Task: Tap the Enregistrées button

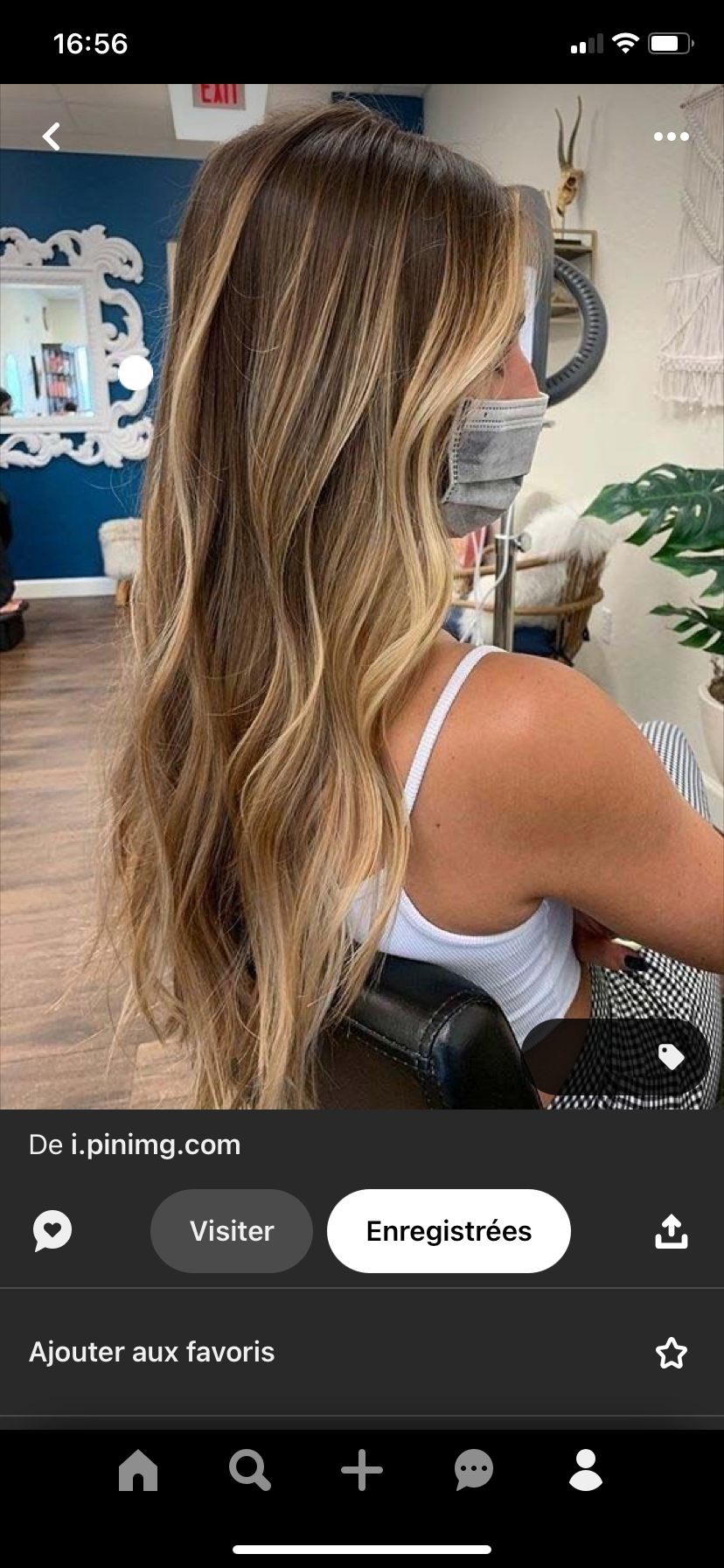Action: click(x=449, y=1230)
